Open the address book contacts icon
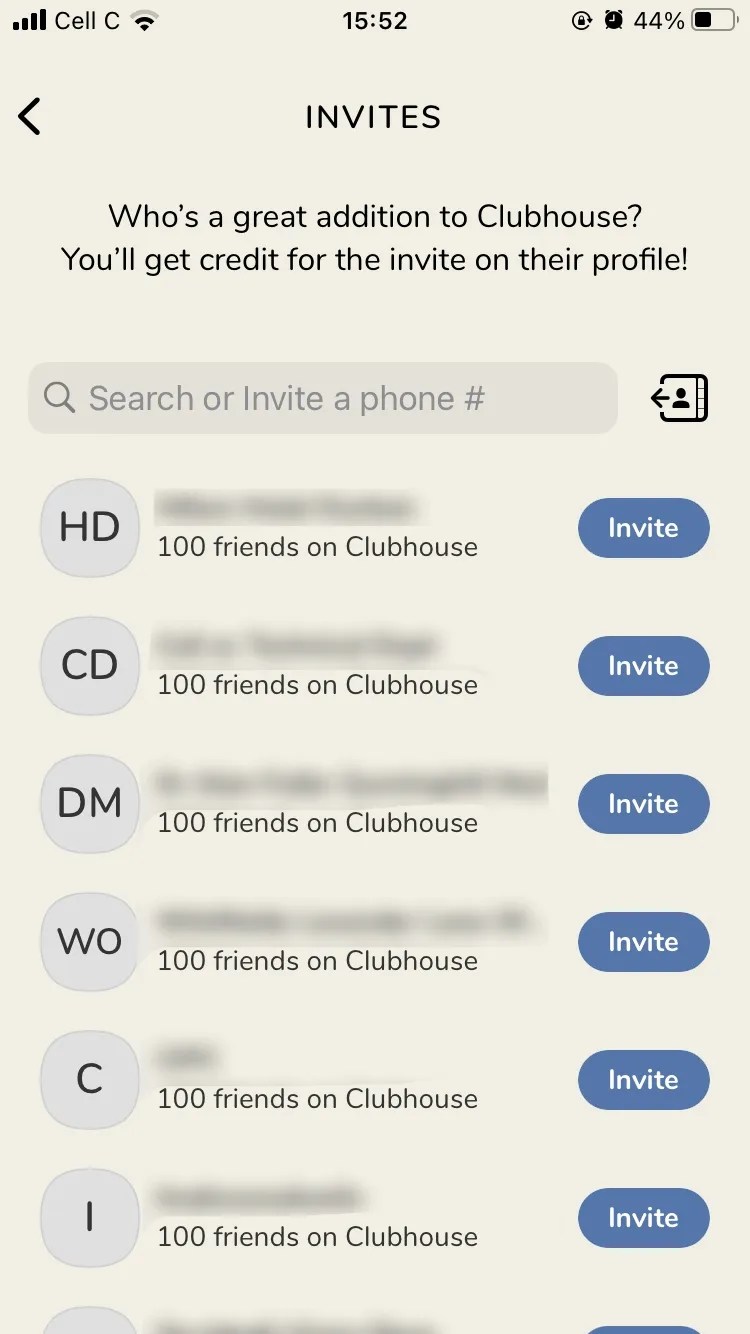This screenshot has height=1334, width=750. point(680,398)
